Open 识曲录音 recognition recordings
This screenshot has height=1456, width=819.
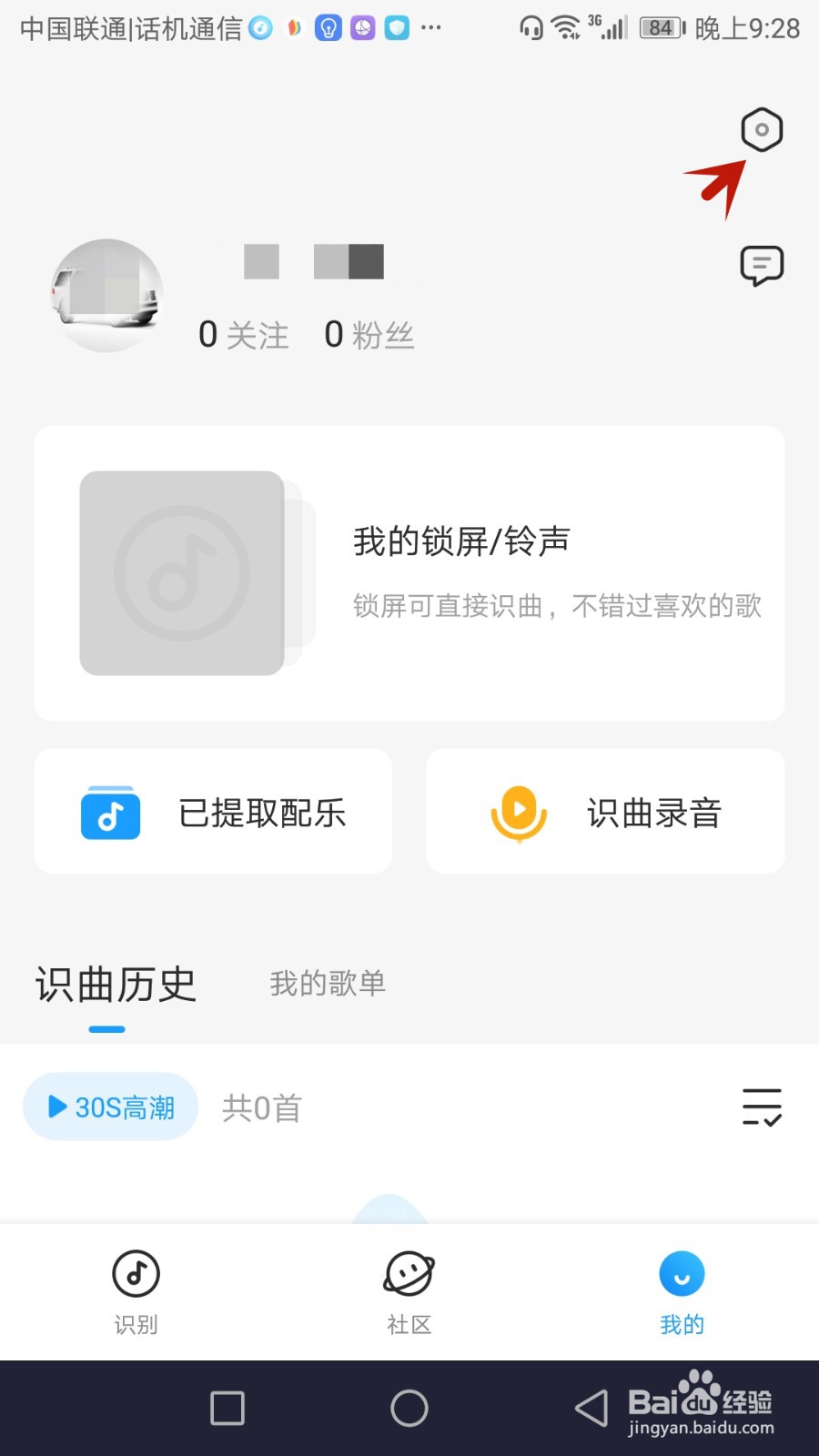point(605,812)
